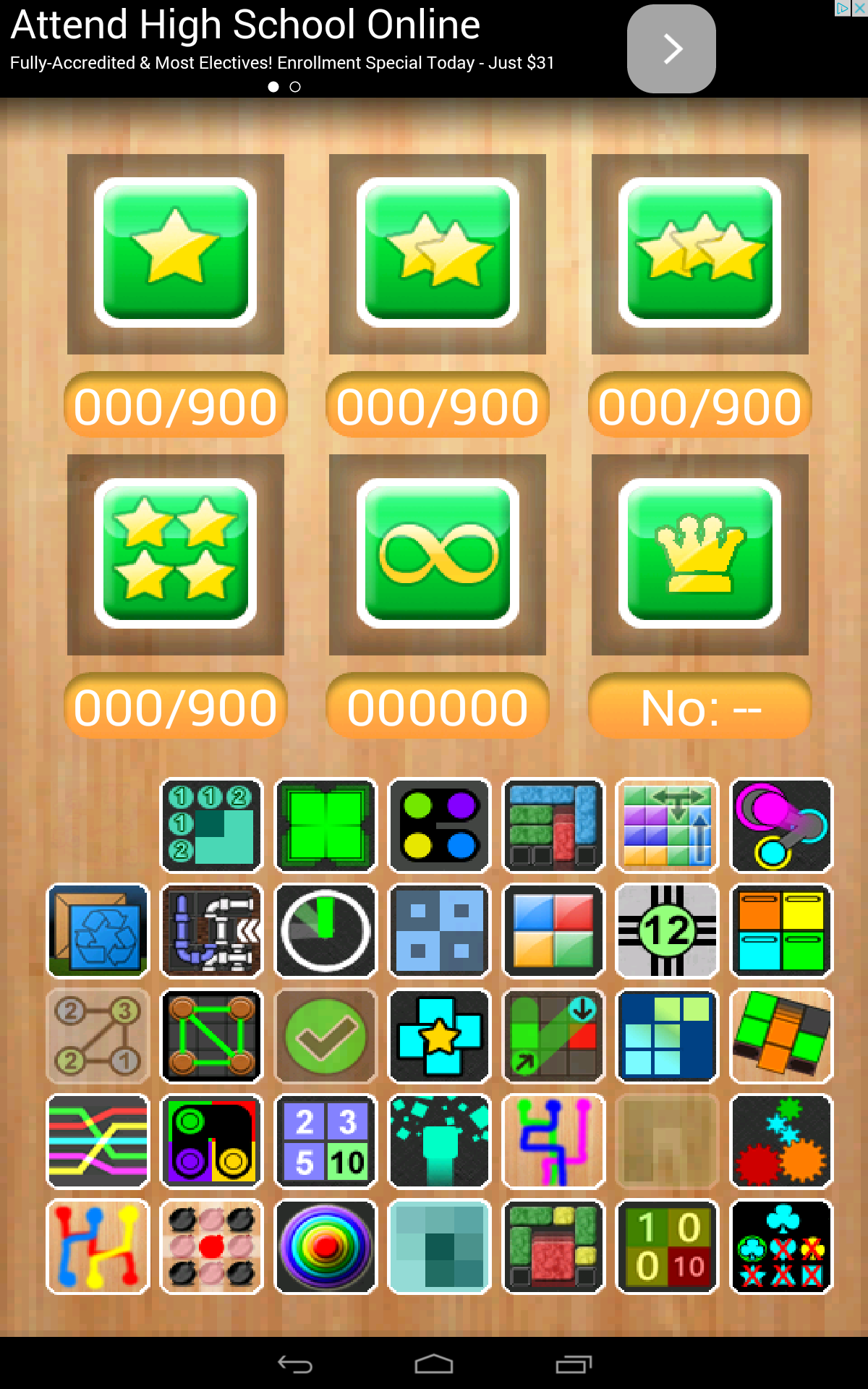
Task: Launch the number 12 circle game
Action: 667,930
